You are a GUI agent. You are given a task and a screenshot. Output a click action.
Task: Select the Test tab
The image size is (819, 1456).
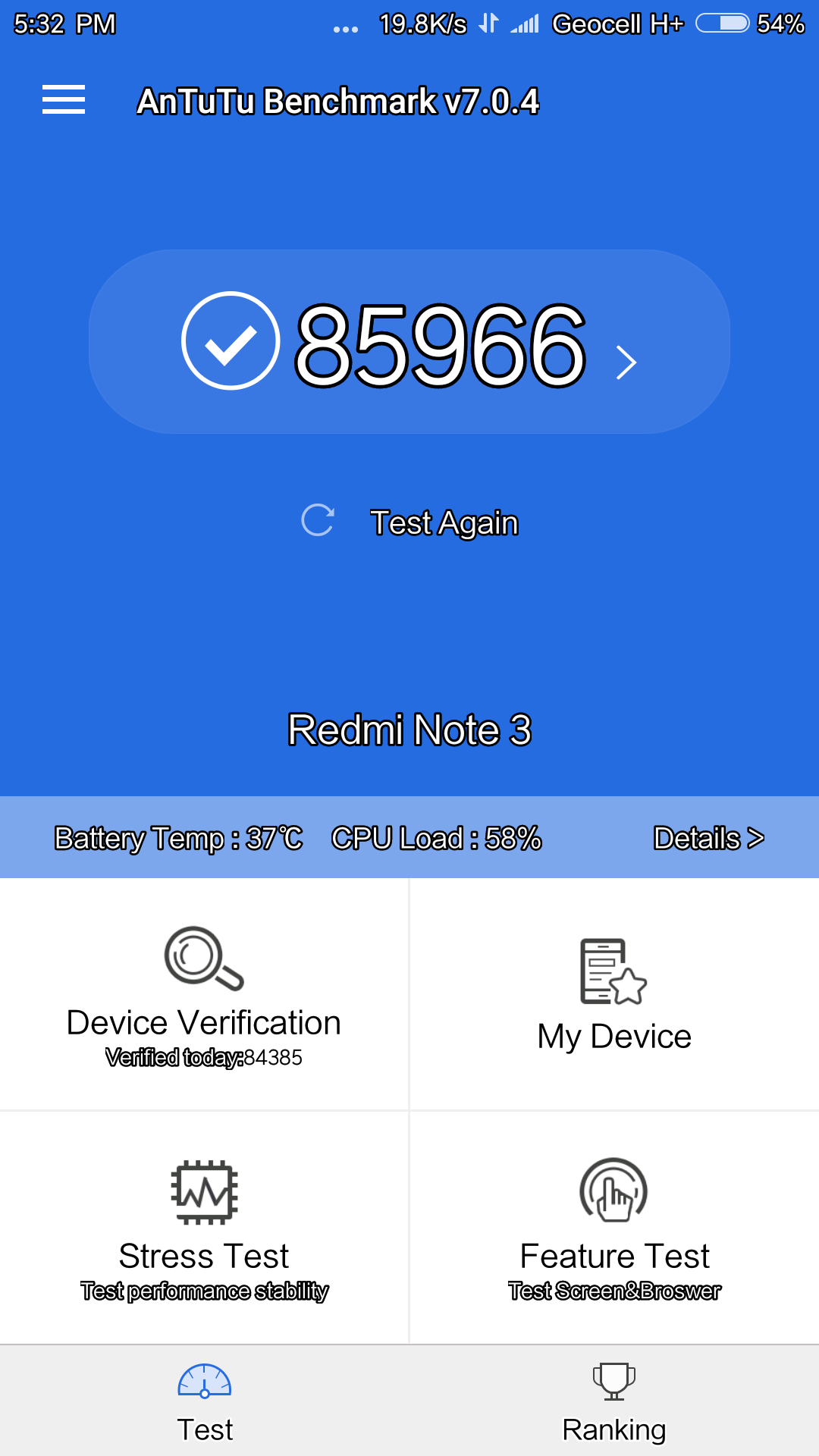coord(205,1401)
